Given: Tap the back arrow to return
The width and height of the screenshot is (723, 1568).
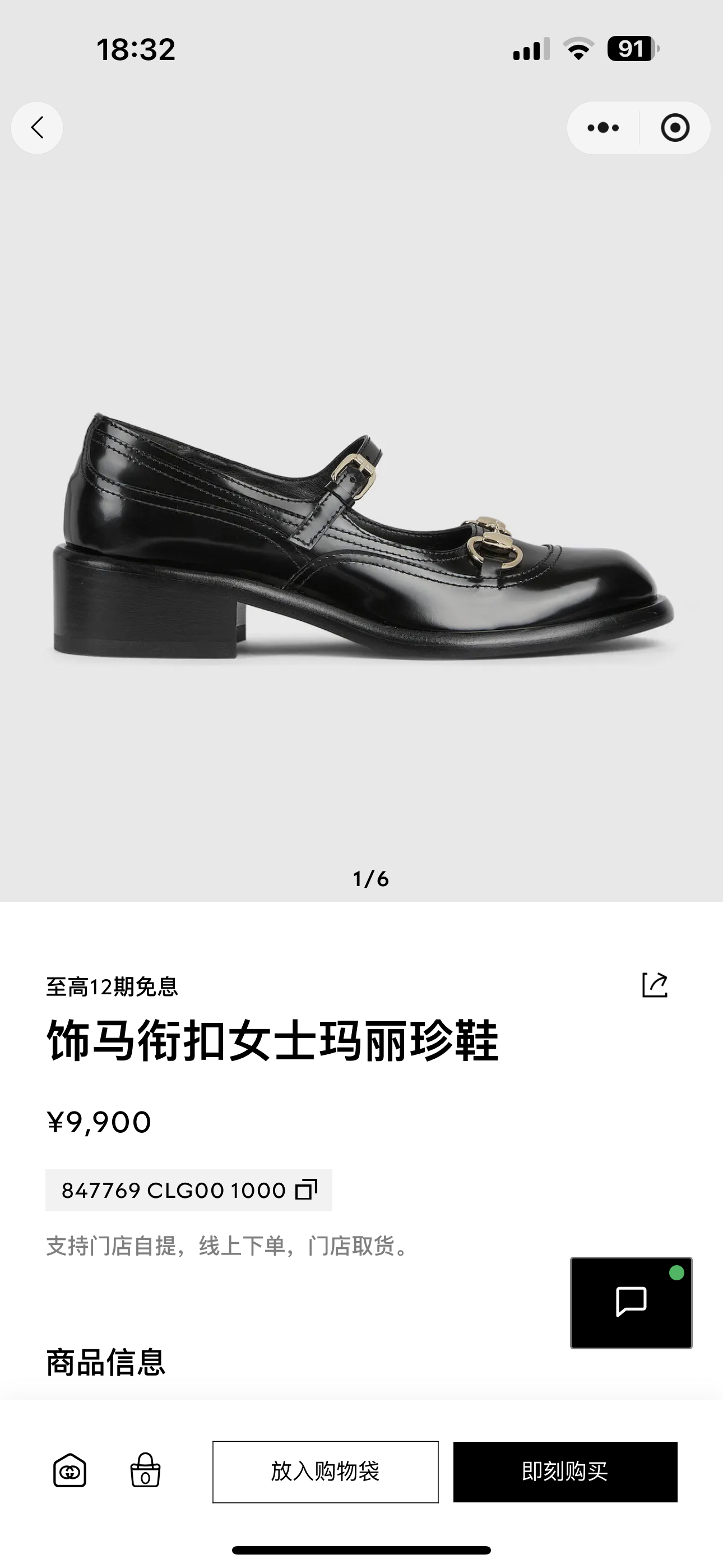Looking at the screenshot, I should [37, 128].
